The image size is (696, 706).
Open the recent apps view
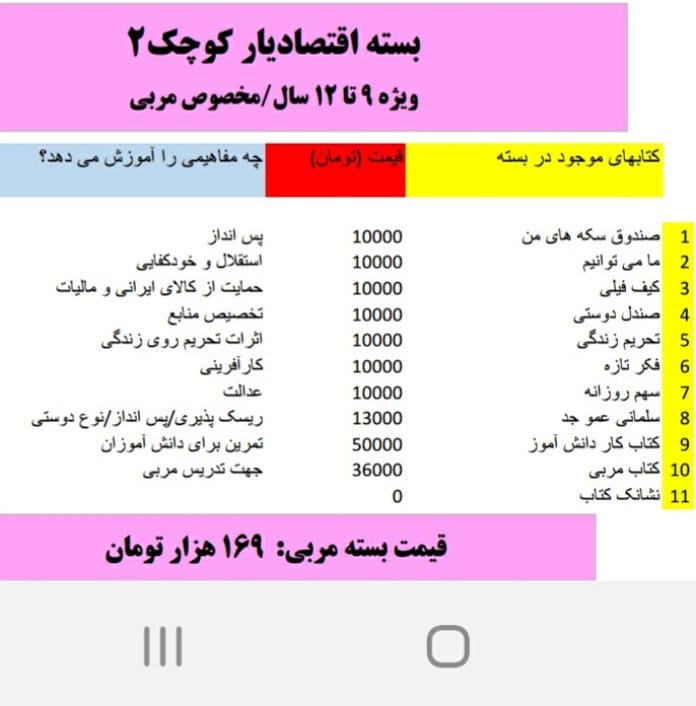(163, 647)
